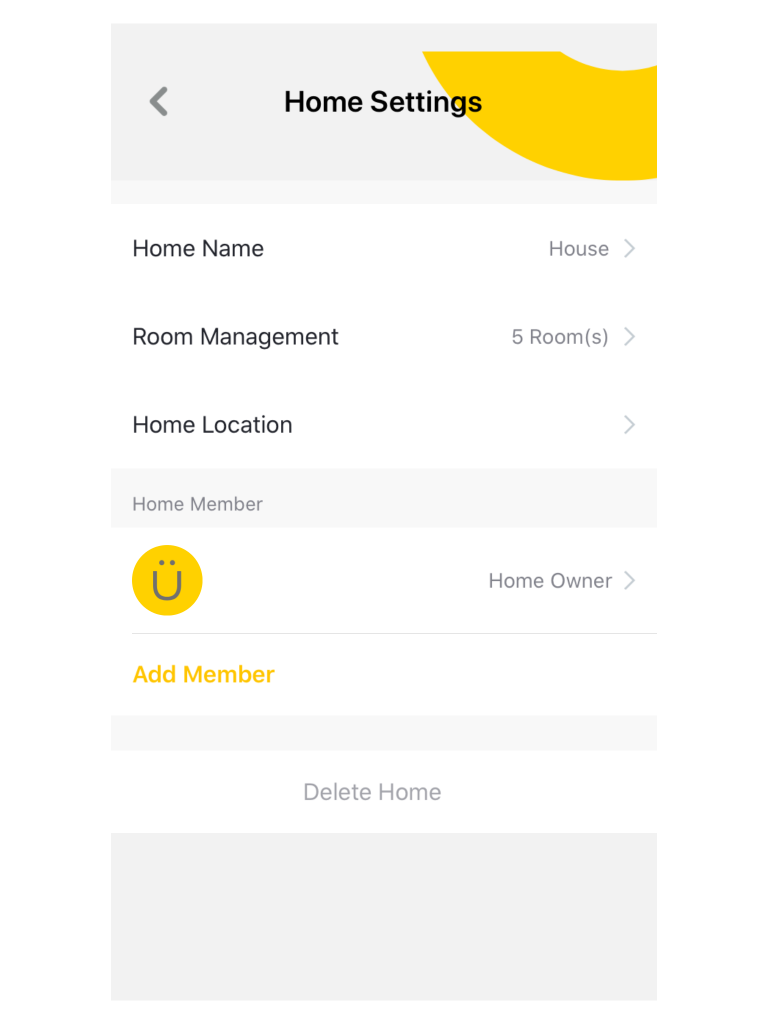Open the Home Name setting
768x1024 pixels.
384,249
